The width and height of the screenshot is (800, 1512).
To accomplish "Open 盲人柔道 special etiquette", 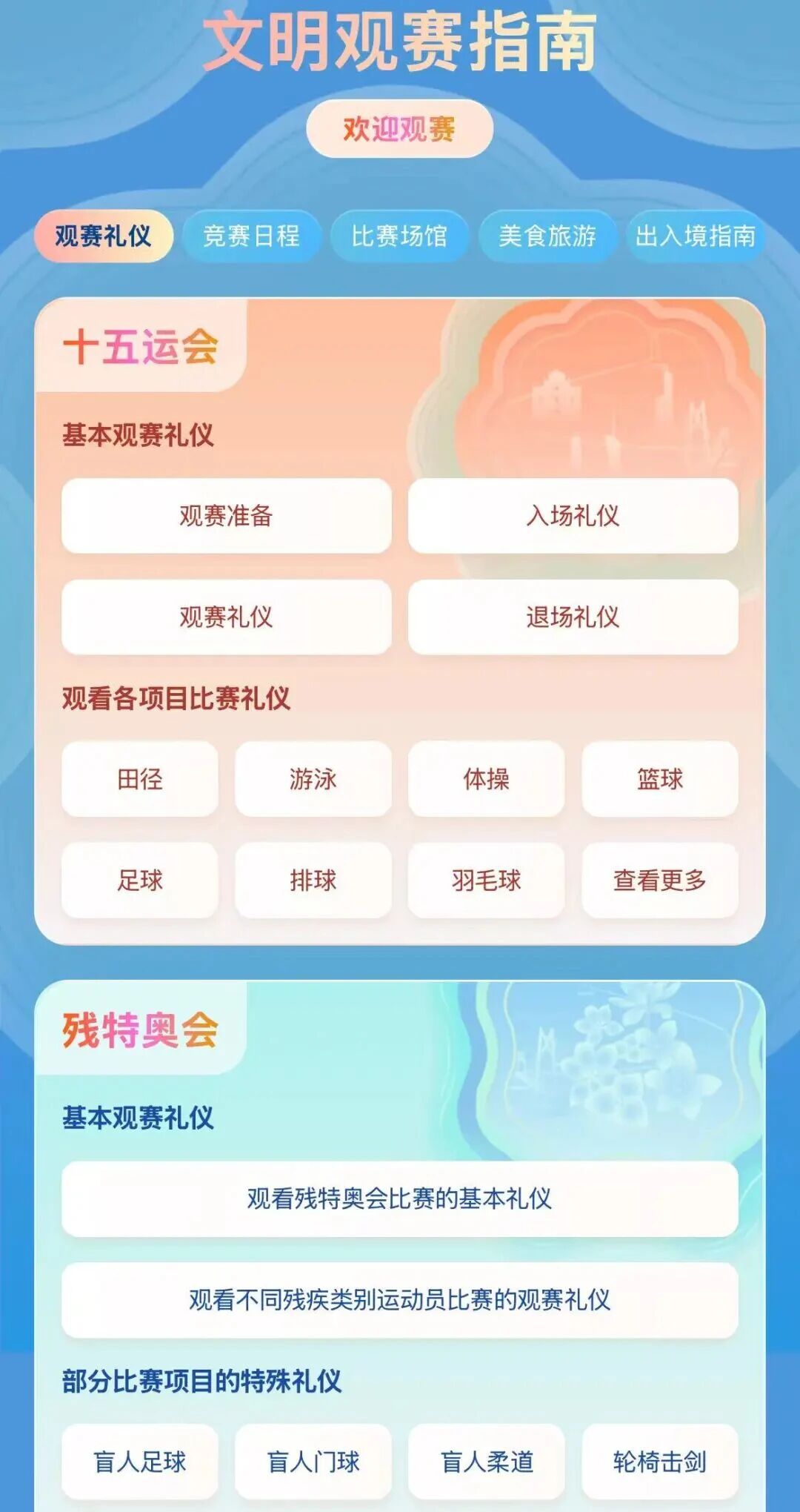I will click(487, 1462).
